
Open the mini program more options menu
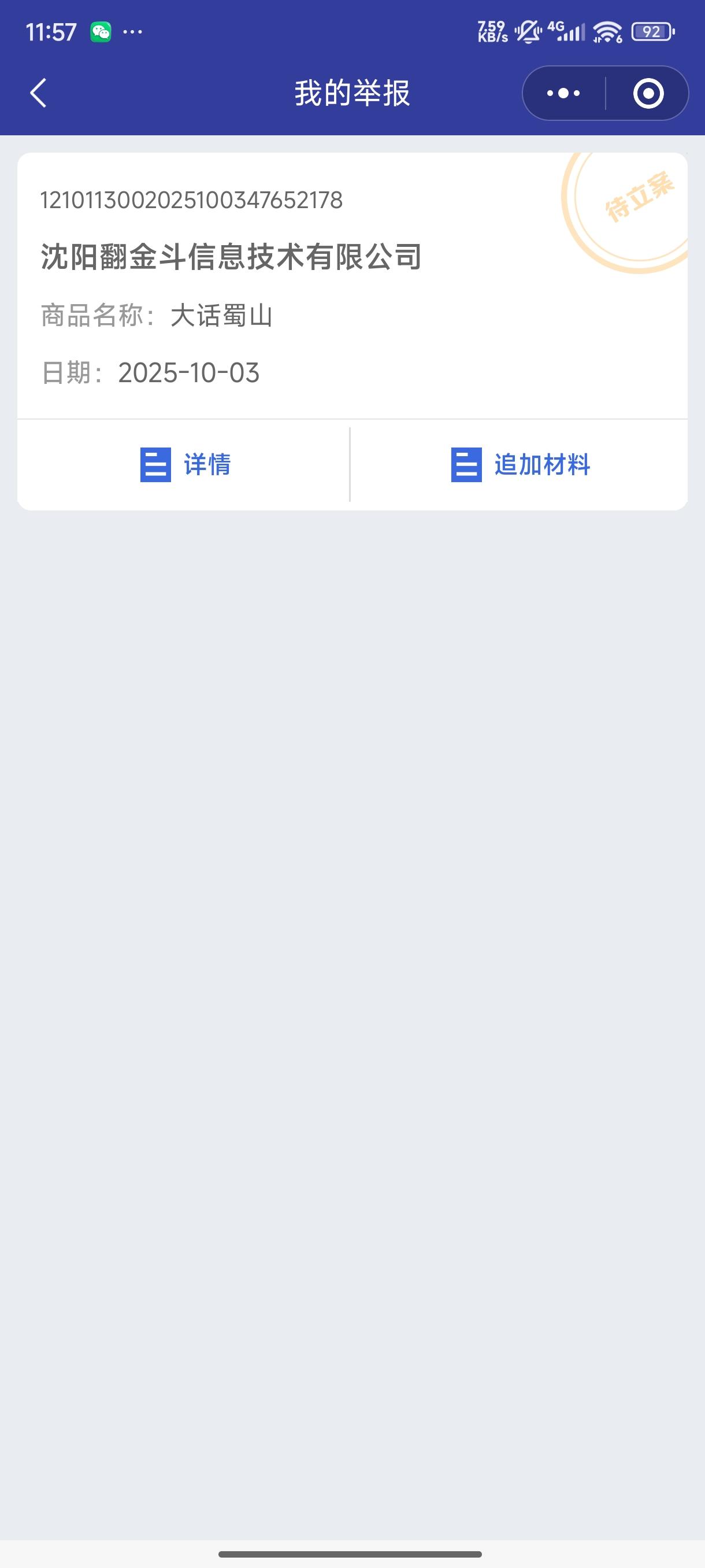tap(563, 93)
